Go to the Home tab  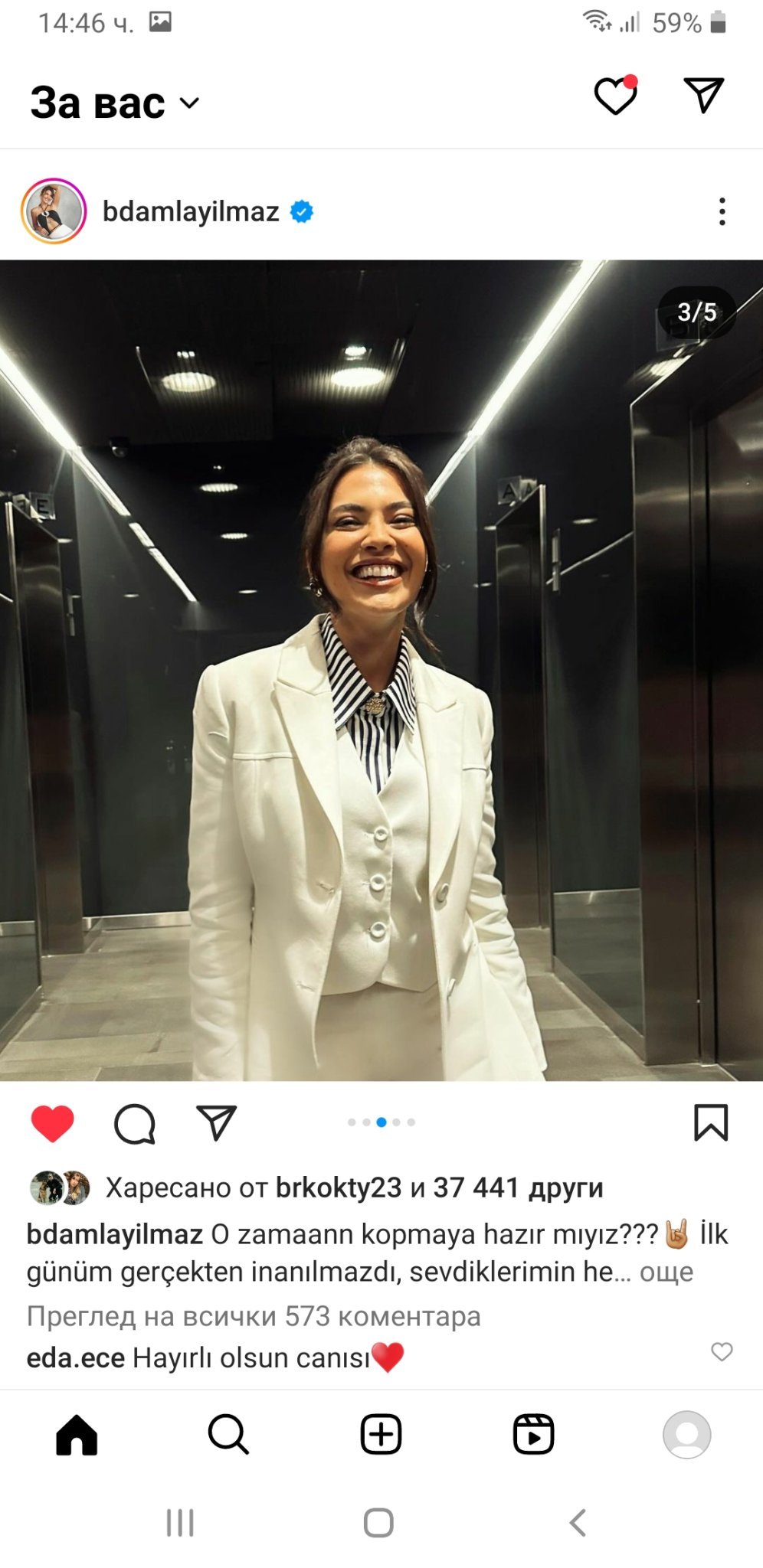click(77, 1434)
